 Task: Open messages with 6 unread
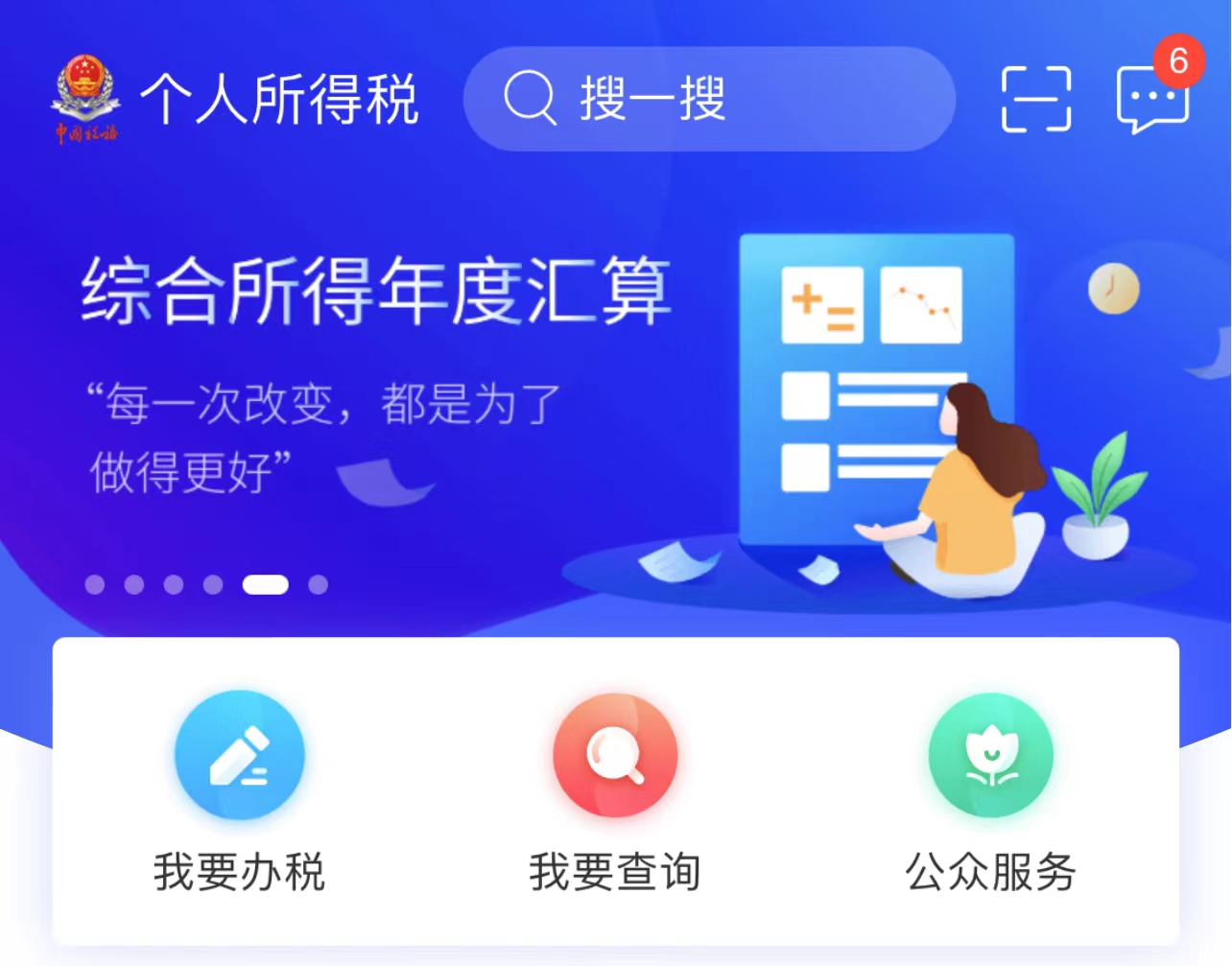[1152, 97]
